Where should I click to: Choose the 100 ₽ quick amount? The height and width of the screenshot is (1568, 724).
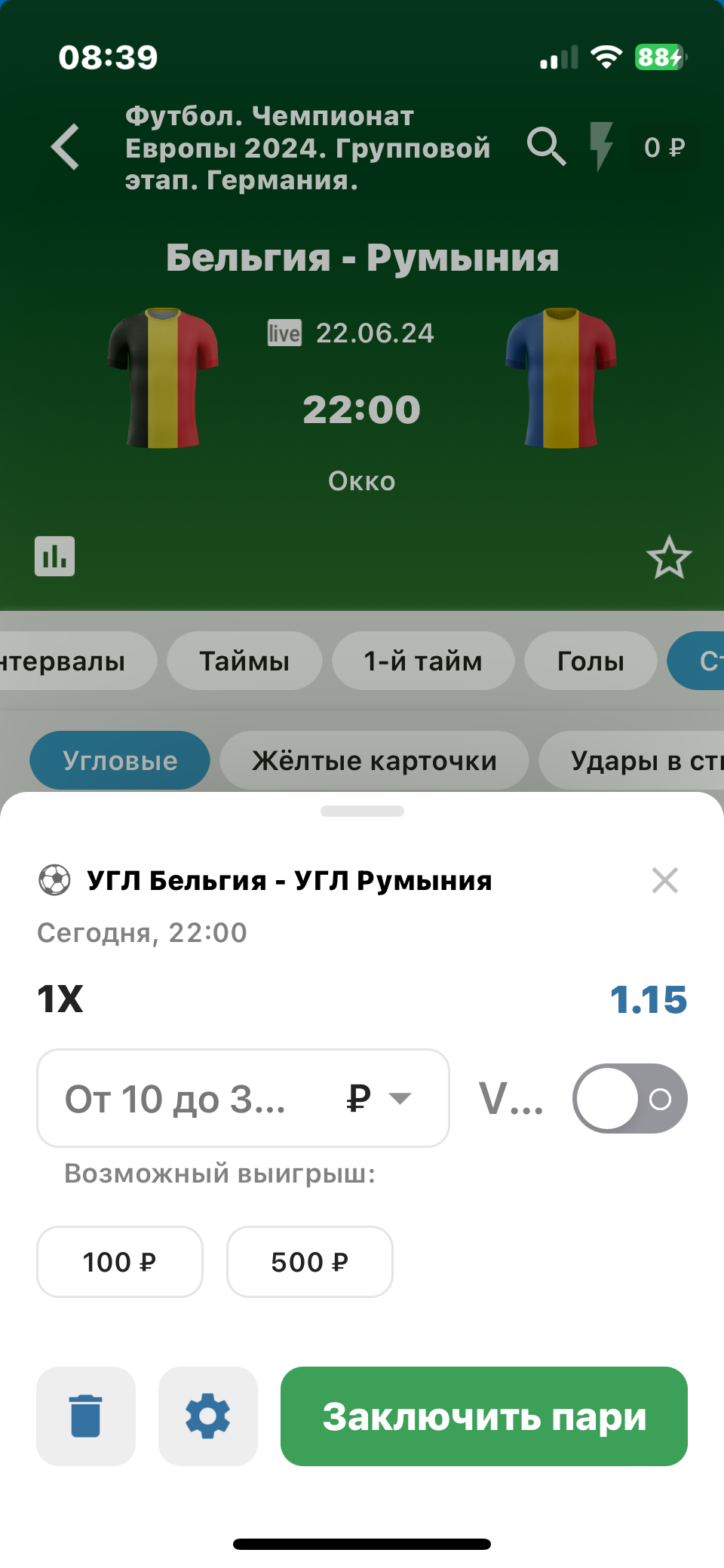pos(120,1262)
